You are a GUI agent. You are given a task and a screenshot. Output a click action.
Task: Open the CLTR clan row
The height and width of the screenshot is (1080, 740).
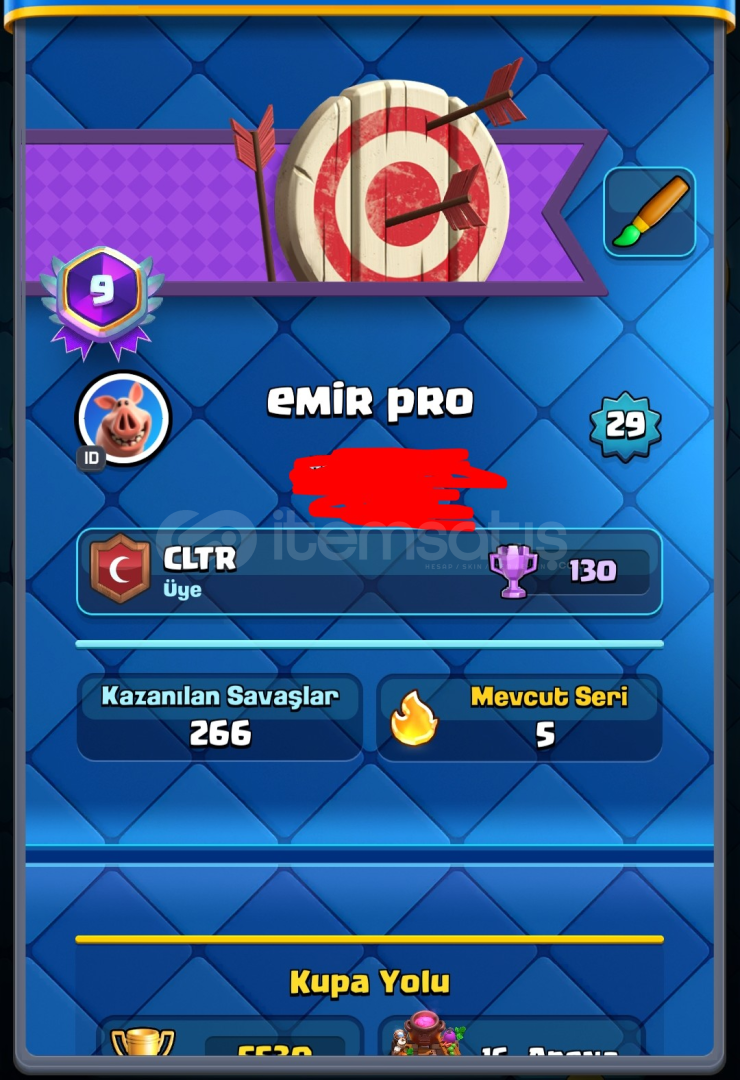click(x=368, y=571)
